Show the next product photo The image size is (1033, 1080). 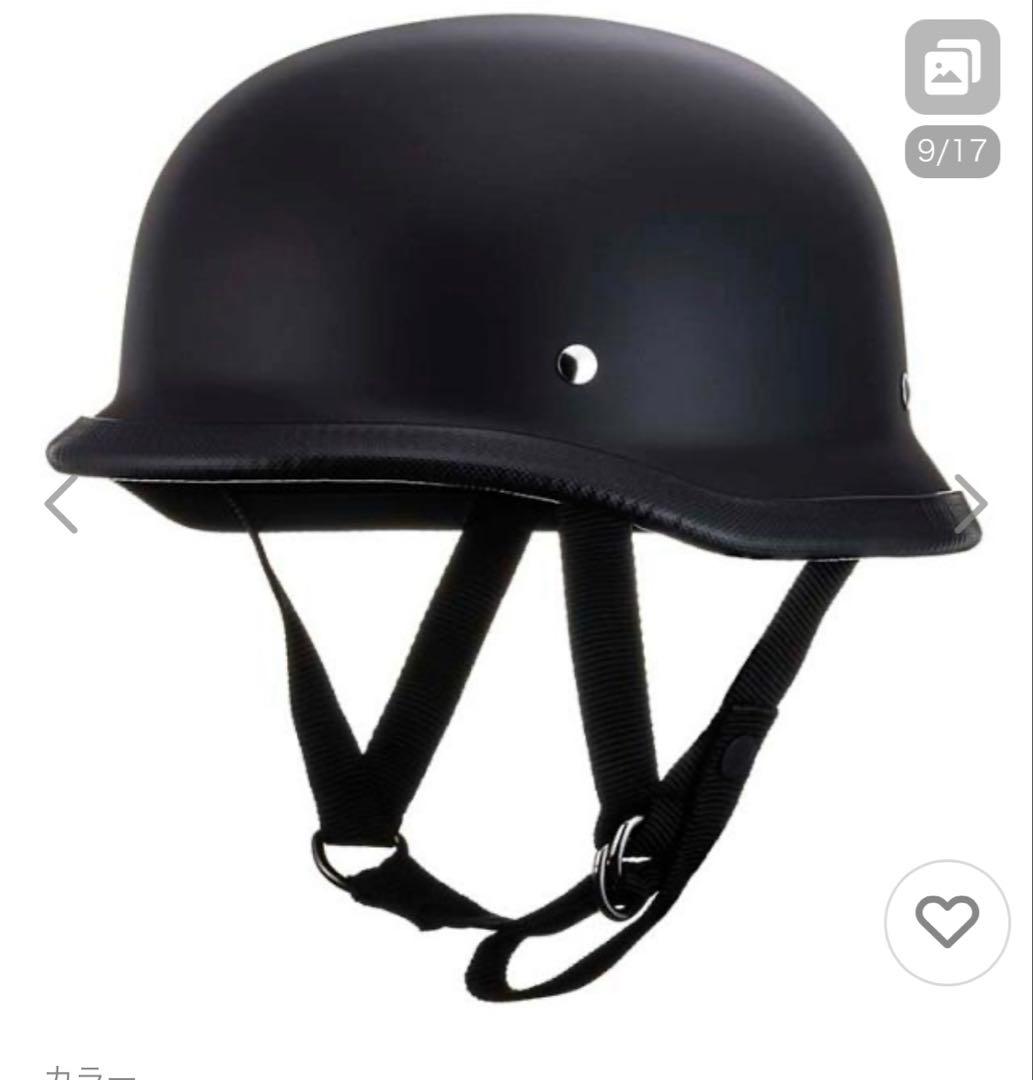[x=969, y=502]
